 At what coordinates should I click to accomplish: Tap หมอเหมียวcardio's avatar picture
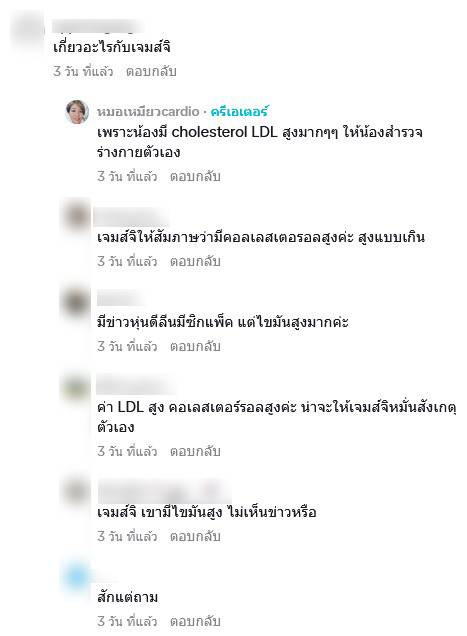point(77,112)
